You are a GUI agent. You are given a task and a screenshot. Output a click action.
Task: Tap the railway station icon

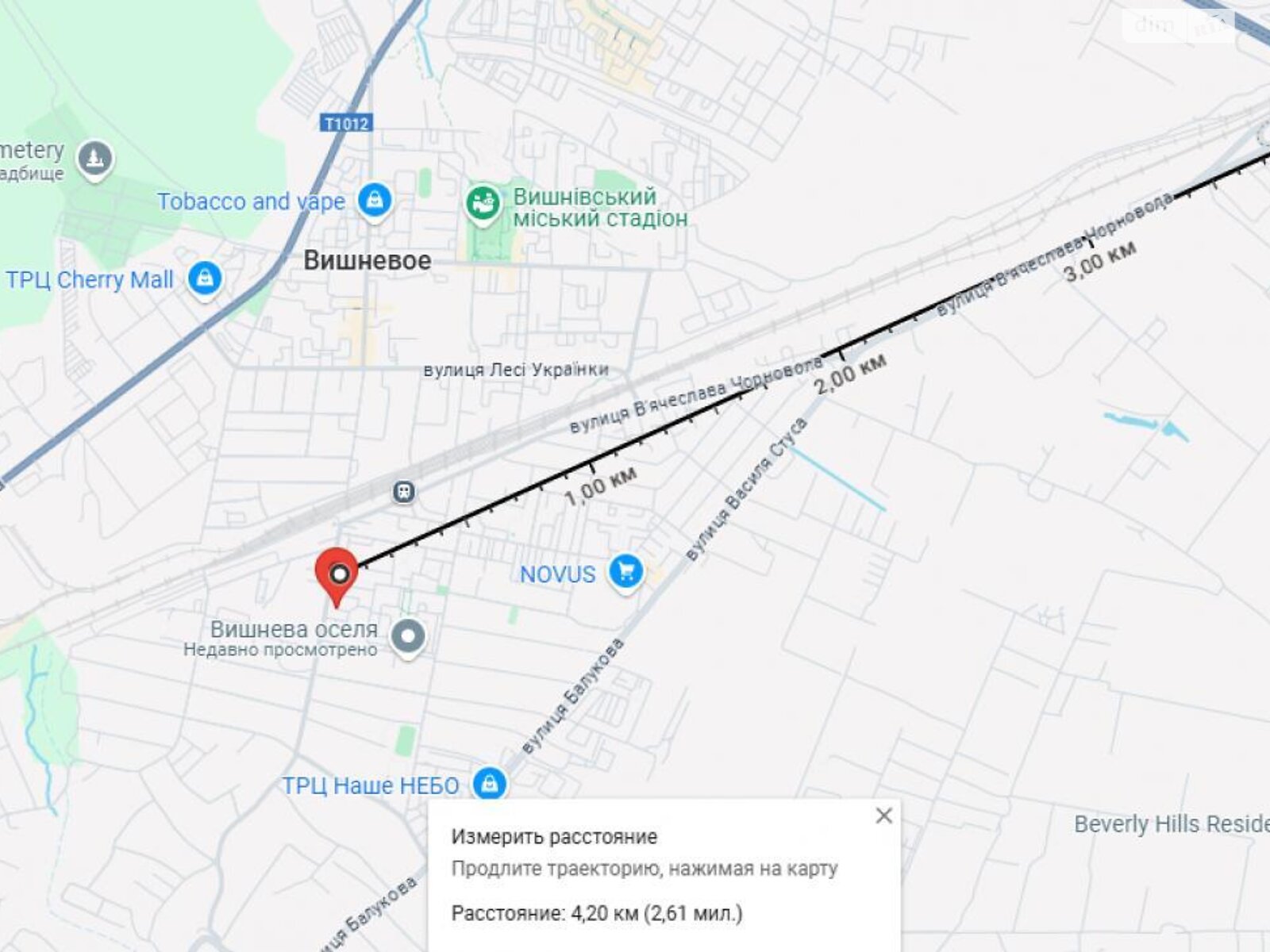pyautogui.click(x=404, y=493)
